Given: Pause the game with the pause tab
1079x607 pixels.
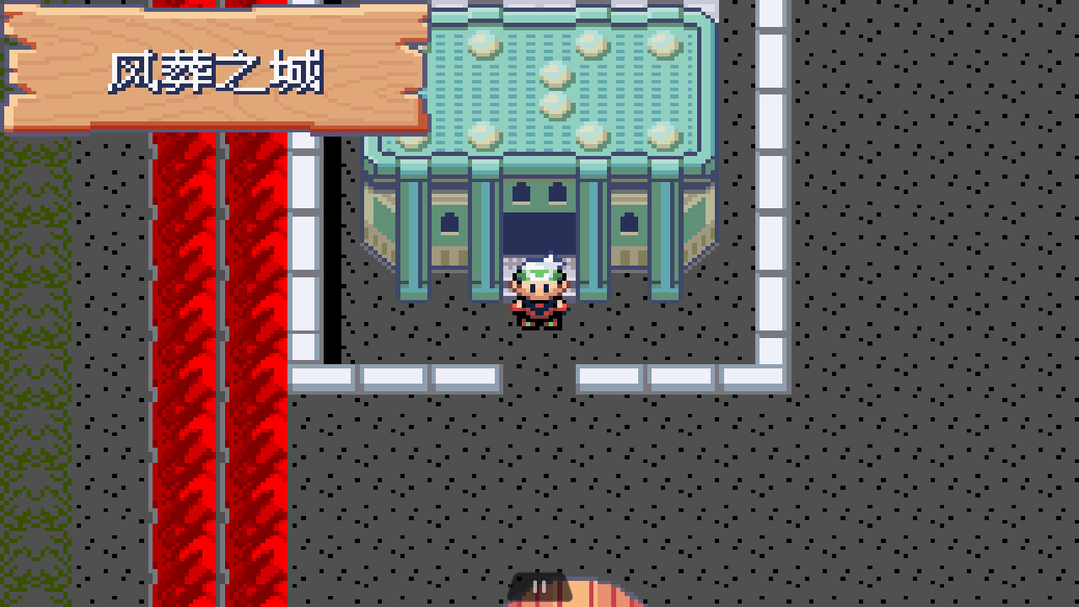Looking at the screenshot, I should [540, 589].
